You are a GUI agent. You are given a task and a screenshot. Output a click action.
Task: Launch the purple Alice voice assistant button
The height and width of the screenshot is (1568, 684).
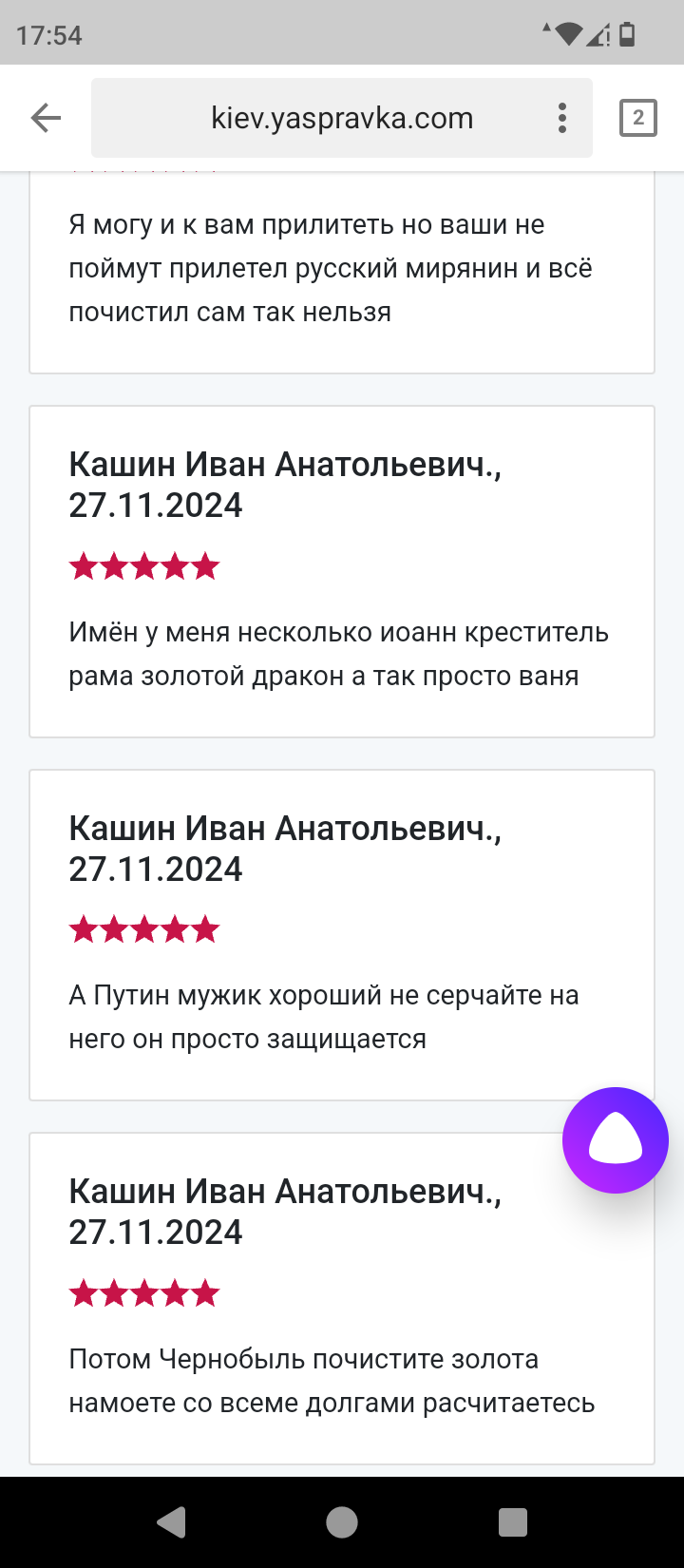coord(616,1139)
